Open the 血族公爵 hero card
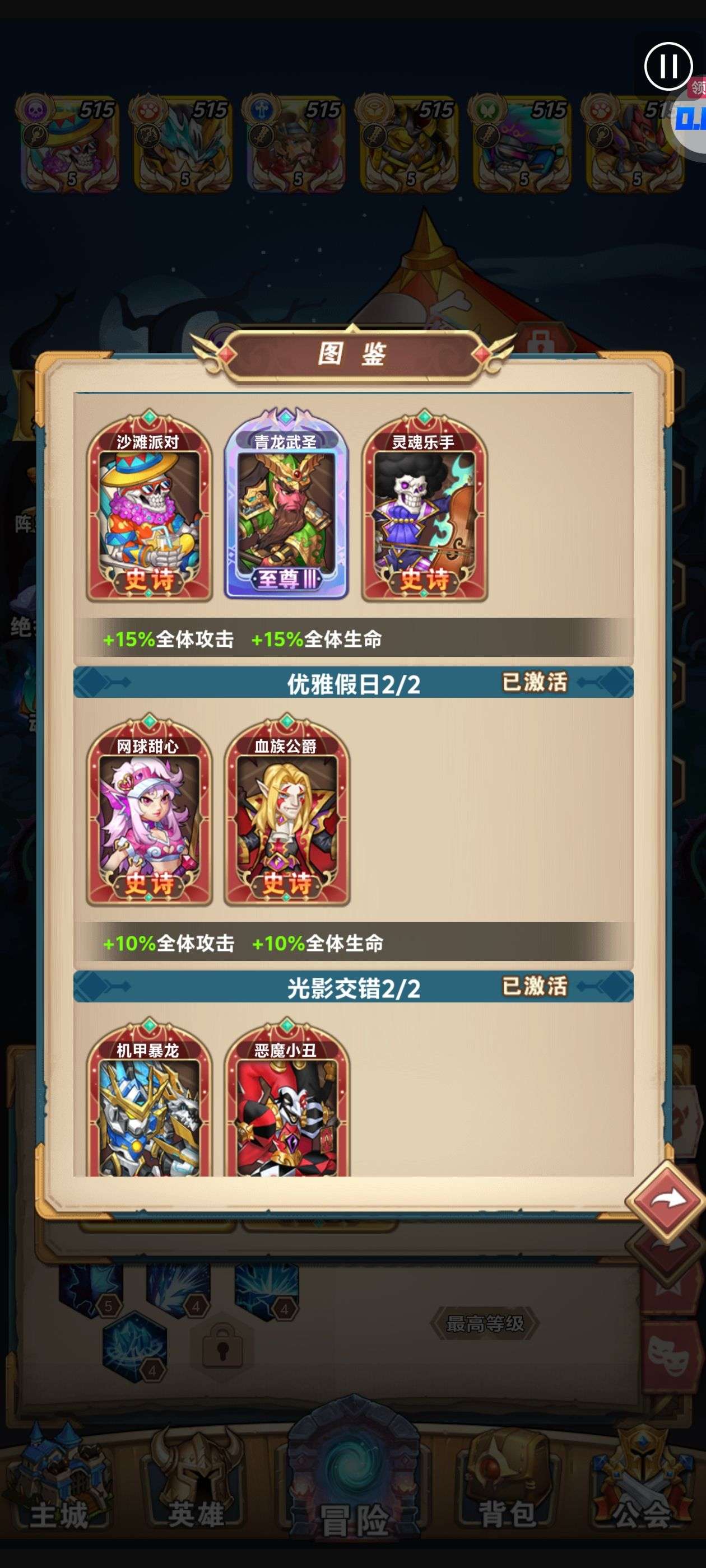Screen dimensions: 706x1568 tap(287, 813)
